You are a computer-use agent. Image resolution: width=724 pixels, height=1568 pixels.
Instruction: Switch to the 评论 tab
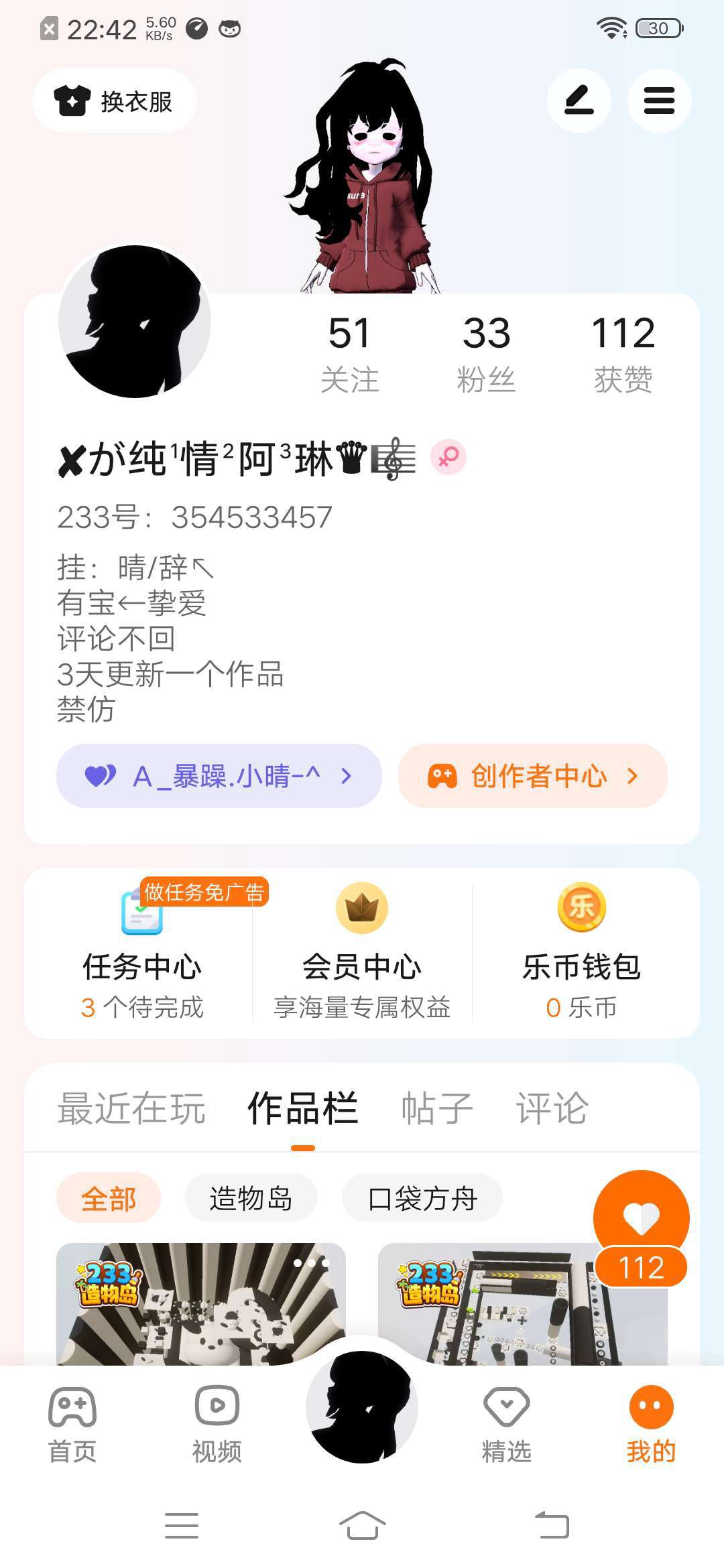coord(552,1108)
